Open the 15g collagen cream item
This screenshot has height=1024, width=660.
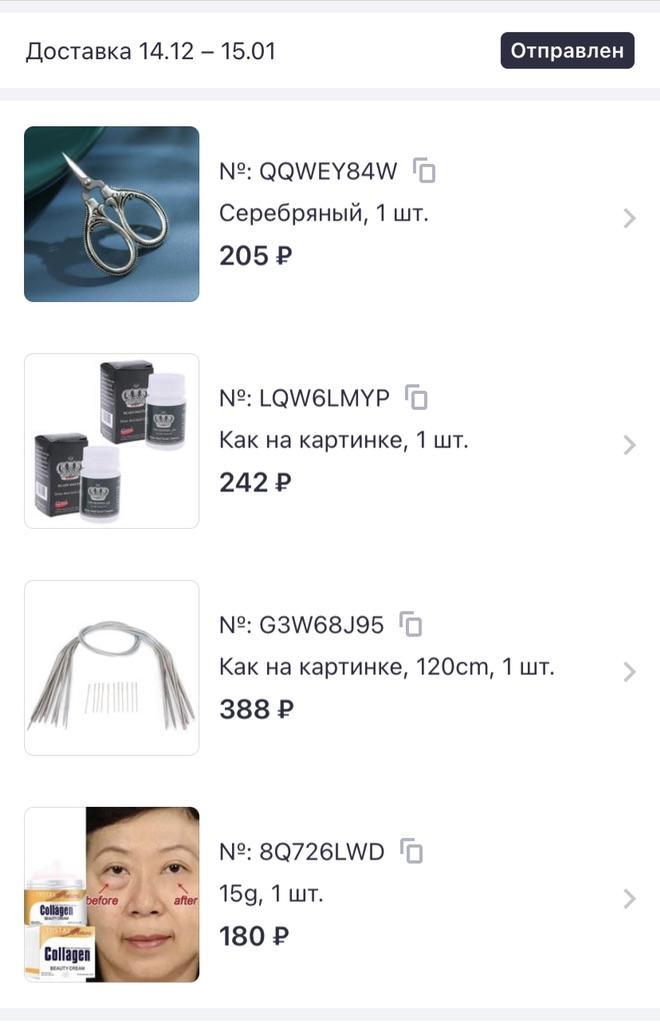629,898
